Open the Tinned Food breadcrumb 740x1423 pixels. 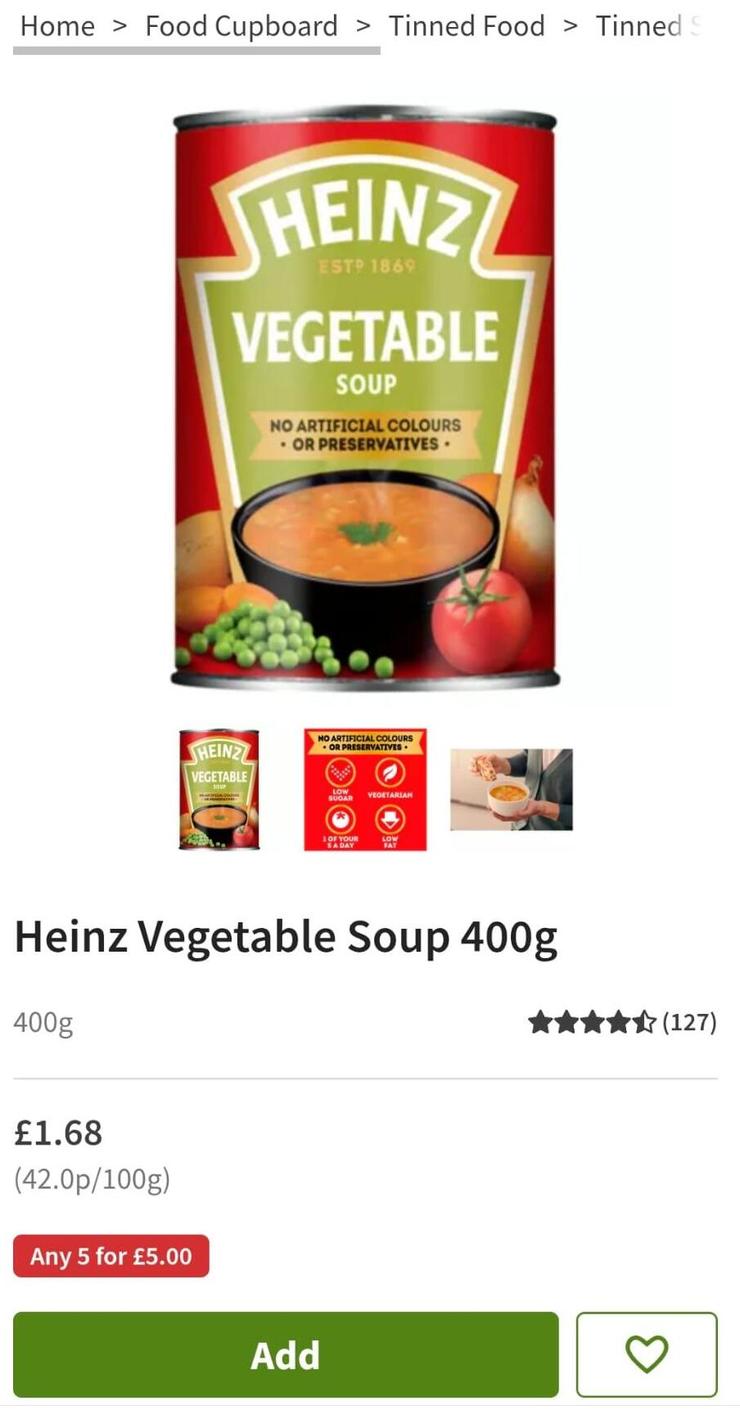tap(466, 26)
